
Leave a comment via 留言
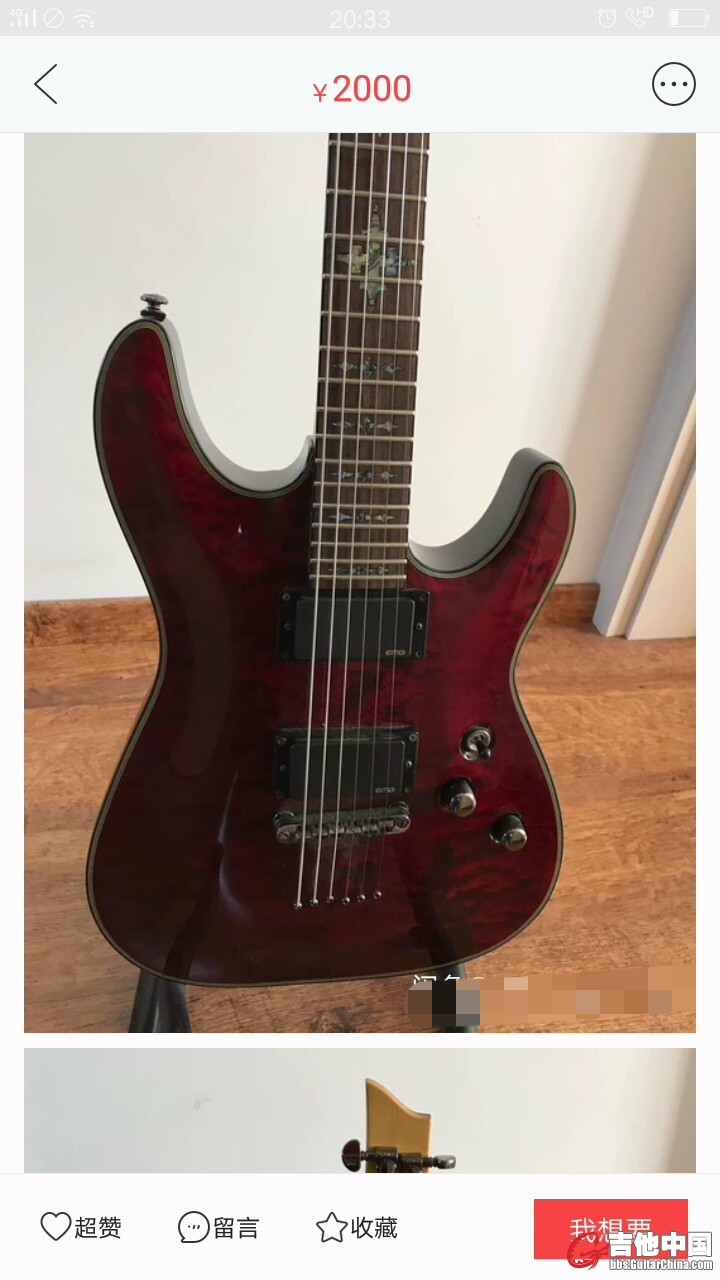(219, 1227)
